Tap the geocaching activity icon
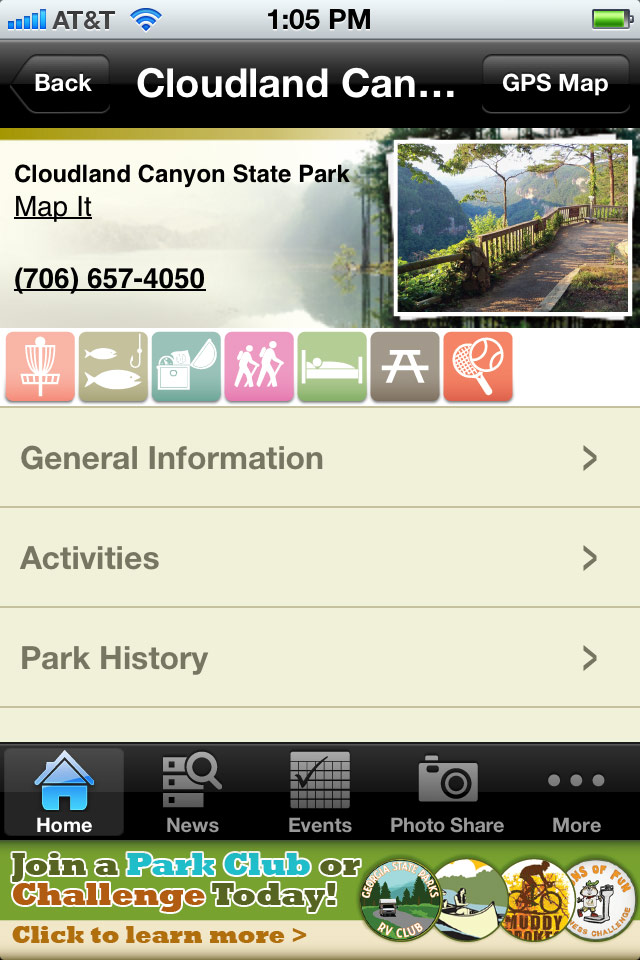This screenshot has height=960, width=640. [186, 367]
